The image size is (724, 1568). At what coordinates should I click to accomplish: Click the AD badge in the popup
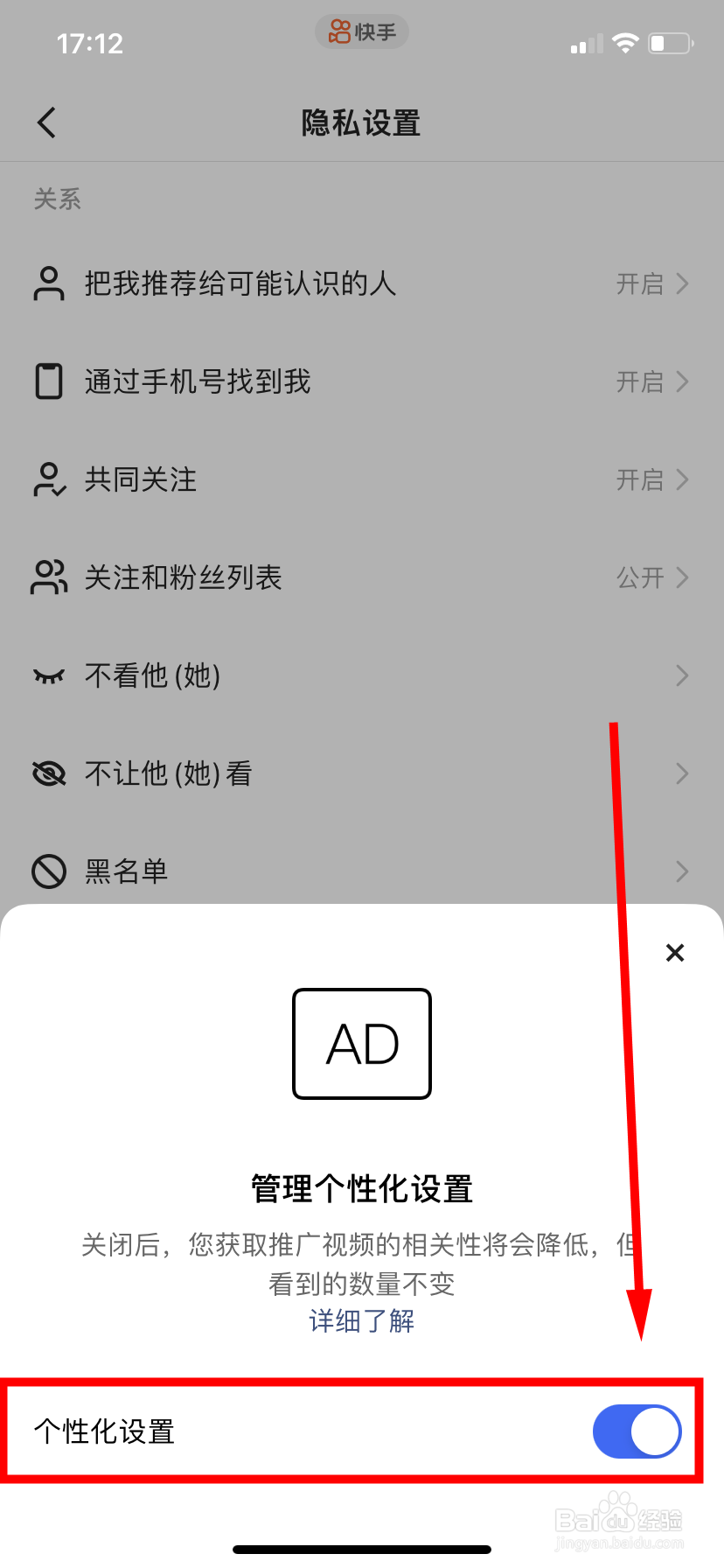pyautogui.click(x=361, y=1043)
